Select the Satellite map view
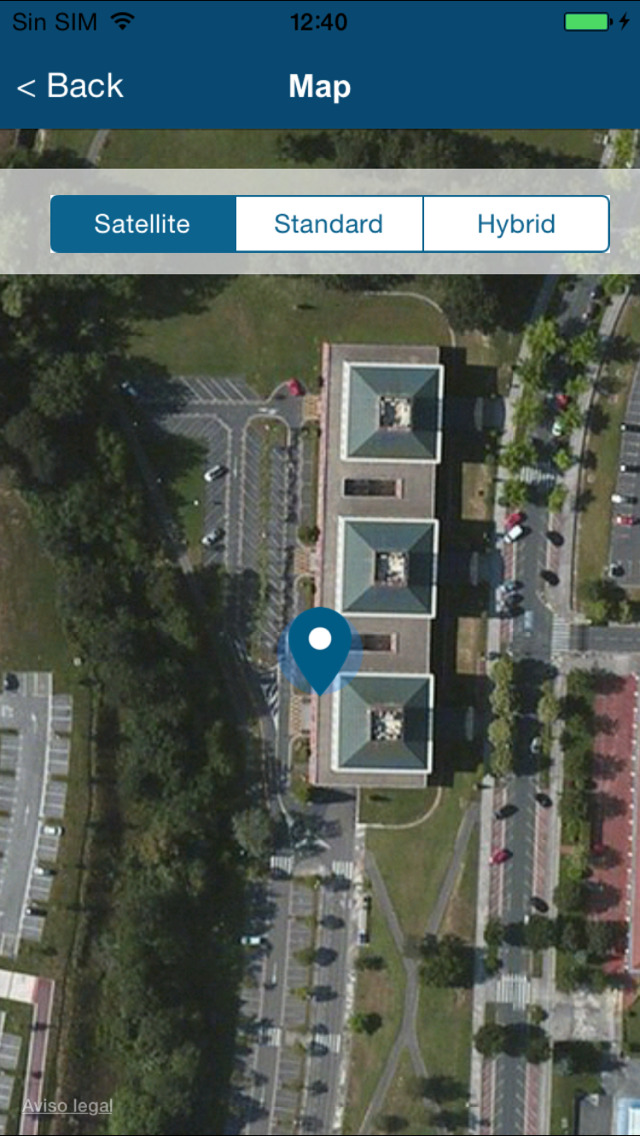The image size is (640, 1136). tap(143, 224)
